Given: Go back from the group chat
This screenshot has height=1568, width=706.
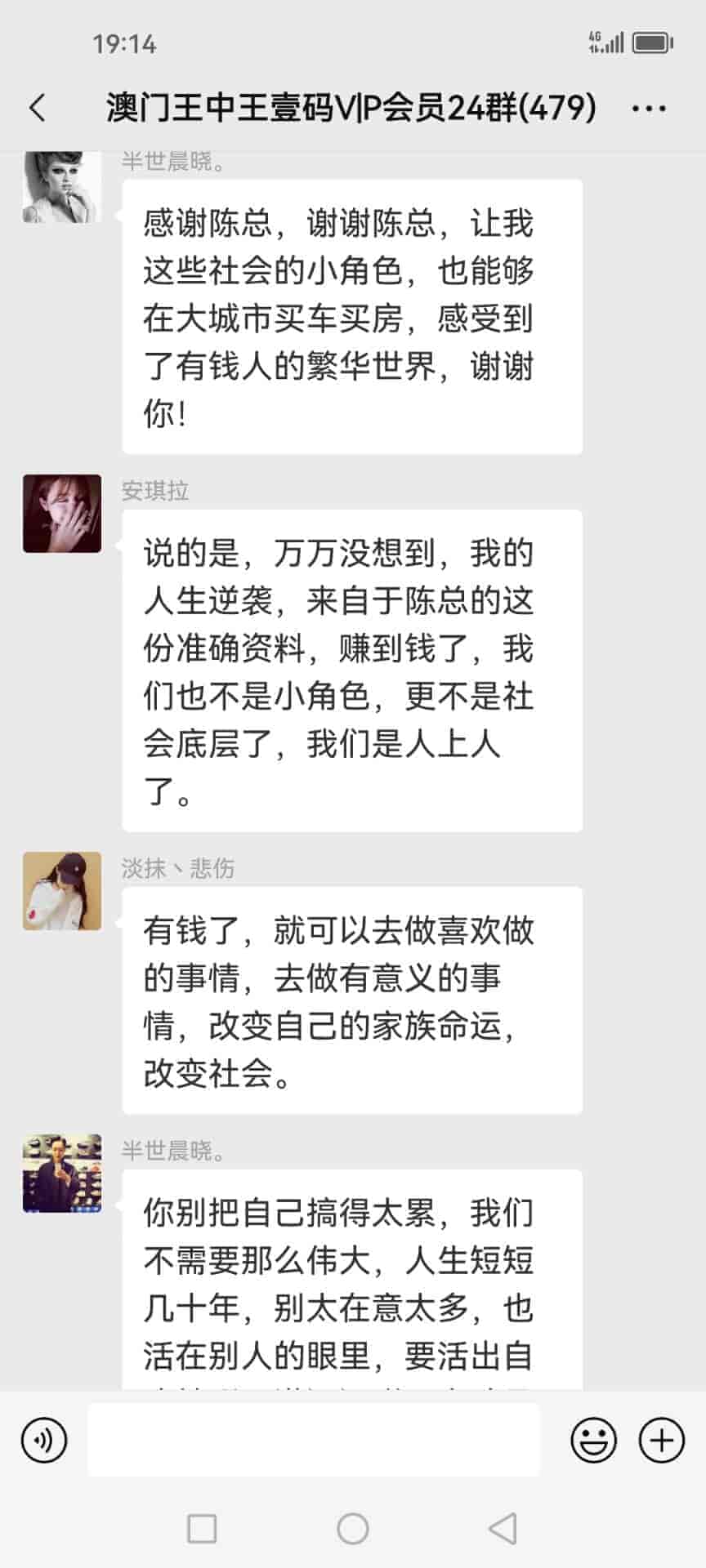Looking at the screenshot, I should [38, 108].
